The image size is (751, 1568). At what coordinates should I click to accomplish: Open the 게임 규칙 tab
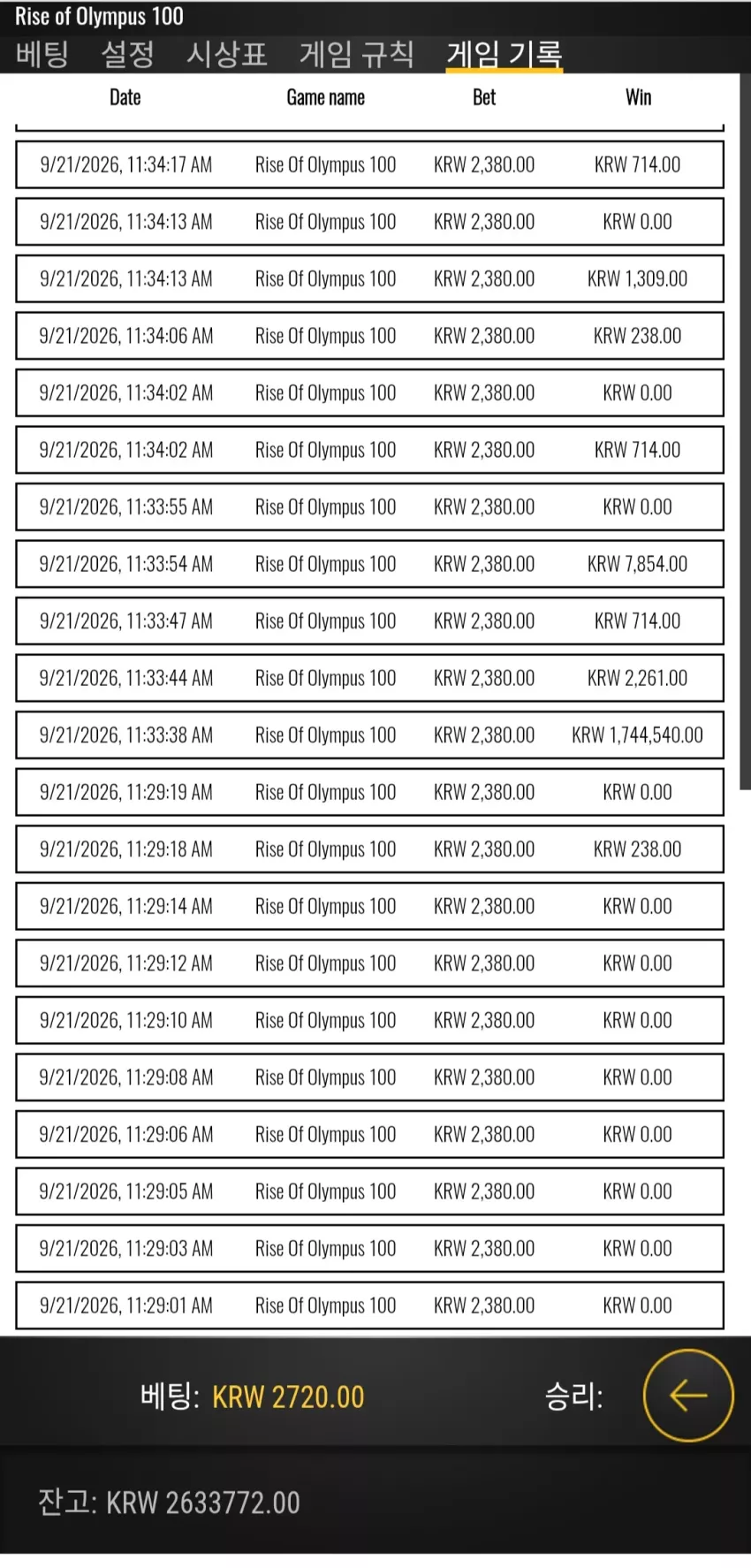tap(356, 55)
